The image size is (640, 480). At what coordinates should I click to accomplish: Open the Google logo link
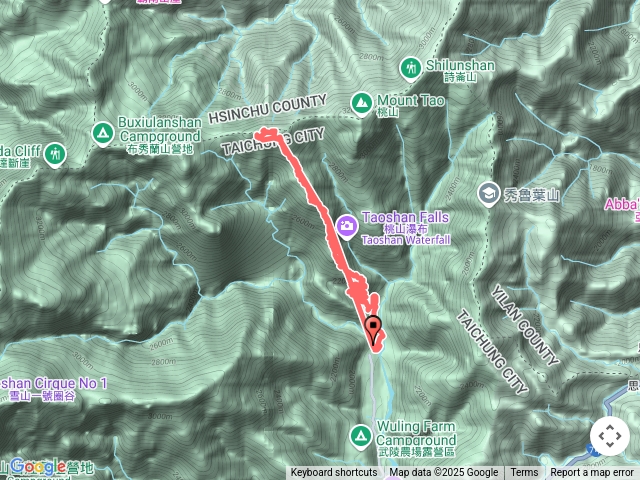(x=38, y=466)
